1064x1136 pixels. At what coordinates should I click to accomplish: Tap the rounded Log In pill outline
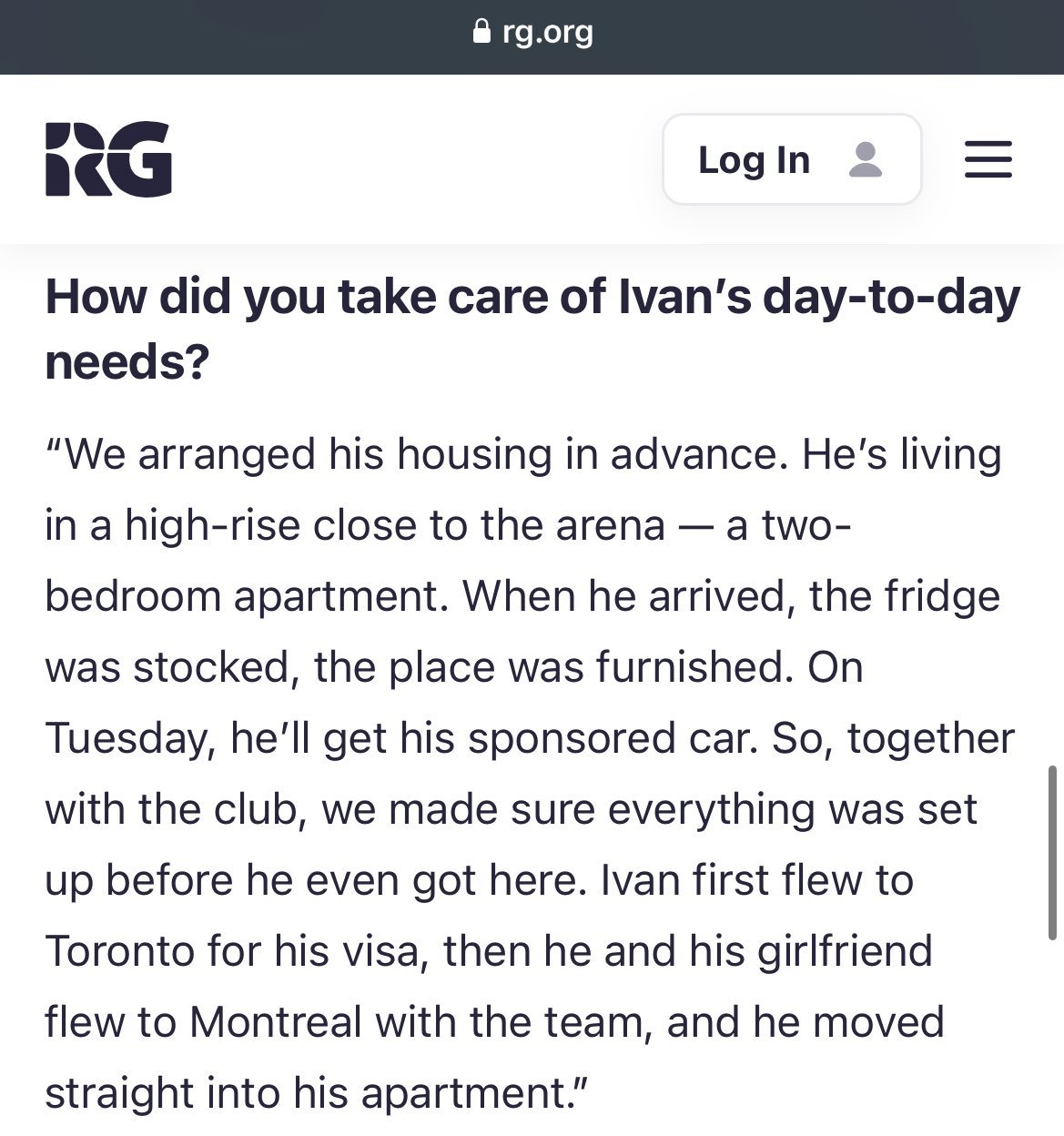tap(791, 159)
